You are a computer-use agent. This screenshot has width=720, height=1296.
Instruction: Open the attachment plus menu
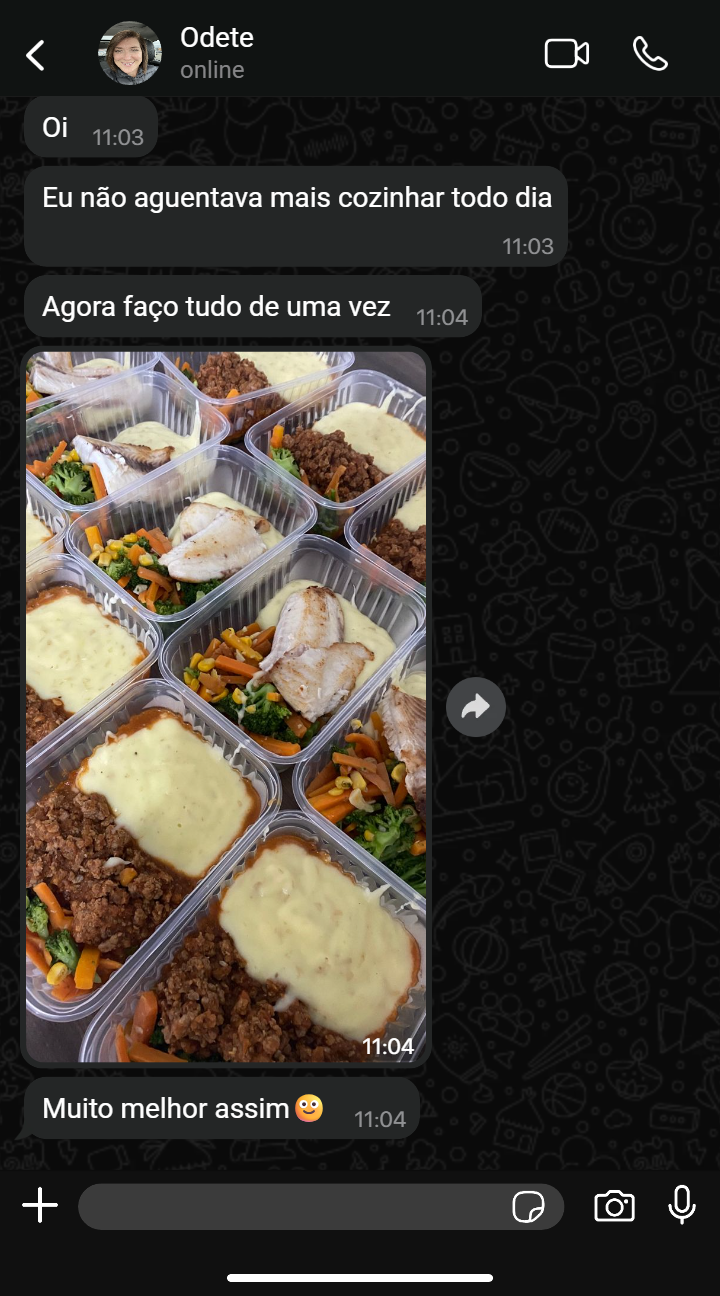click(x=40, y=1206)
